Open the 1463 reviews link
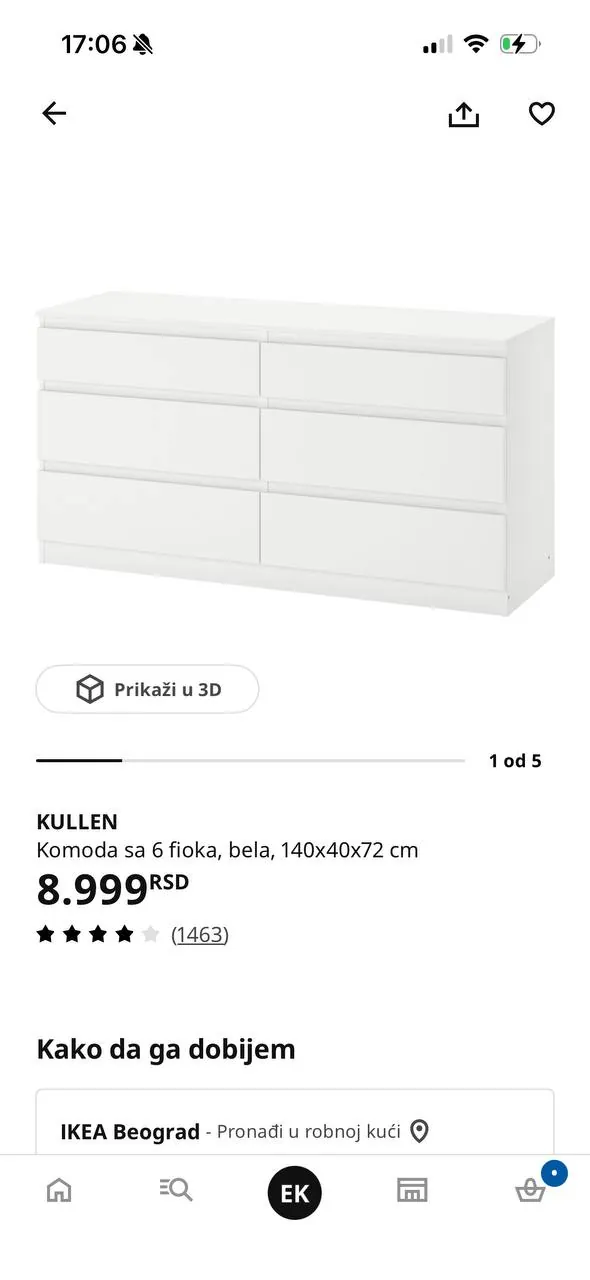Screen dimensions: 590x1280 pyautogui.click(x=200, y=935)
